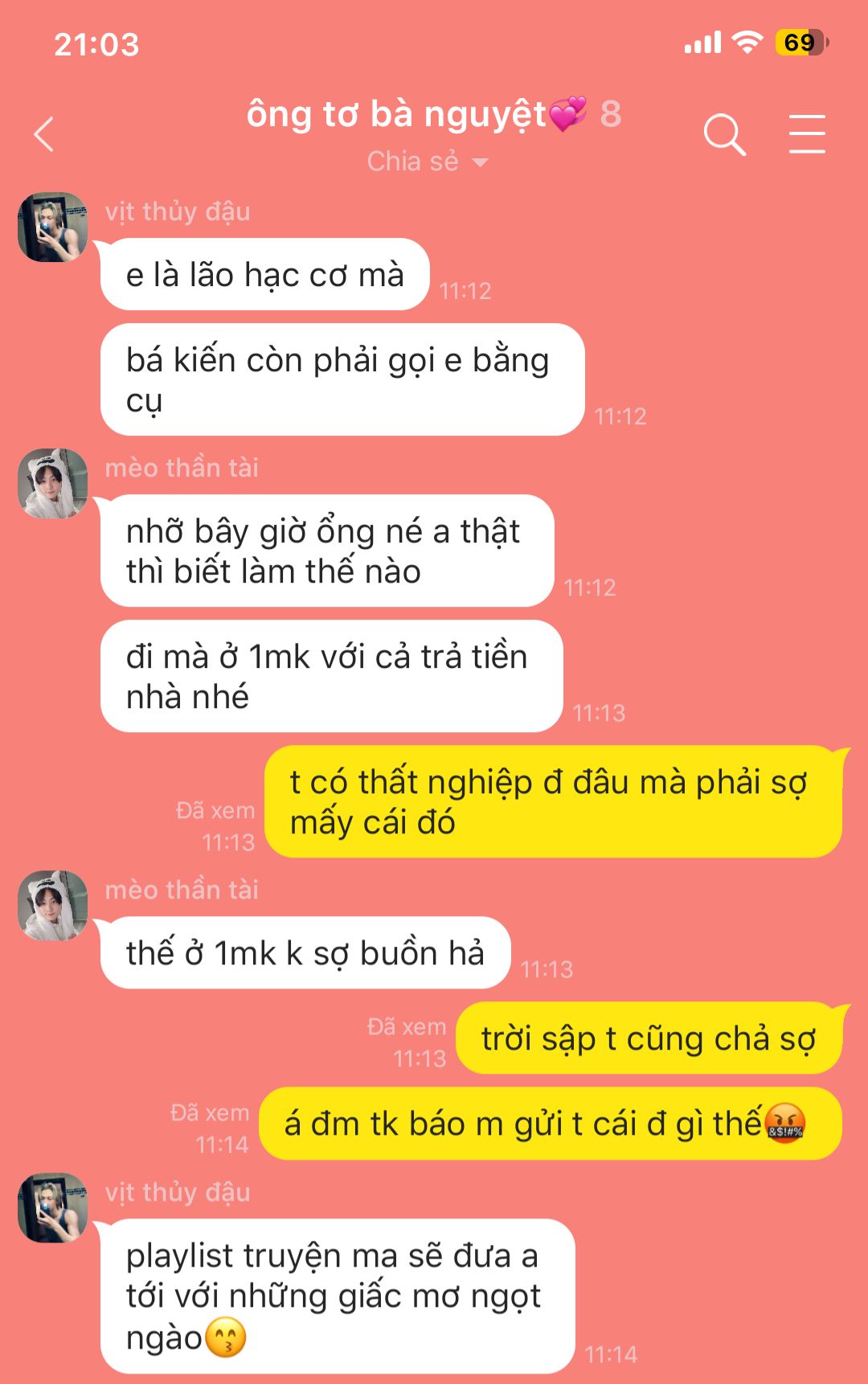View mèo thần tài's profile from nhỡ bây giờ message
The width and height of the screenshot is (868, 1384).
pyautogui.click(x=53, y=483)
